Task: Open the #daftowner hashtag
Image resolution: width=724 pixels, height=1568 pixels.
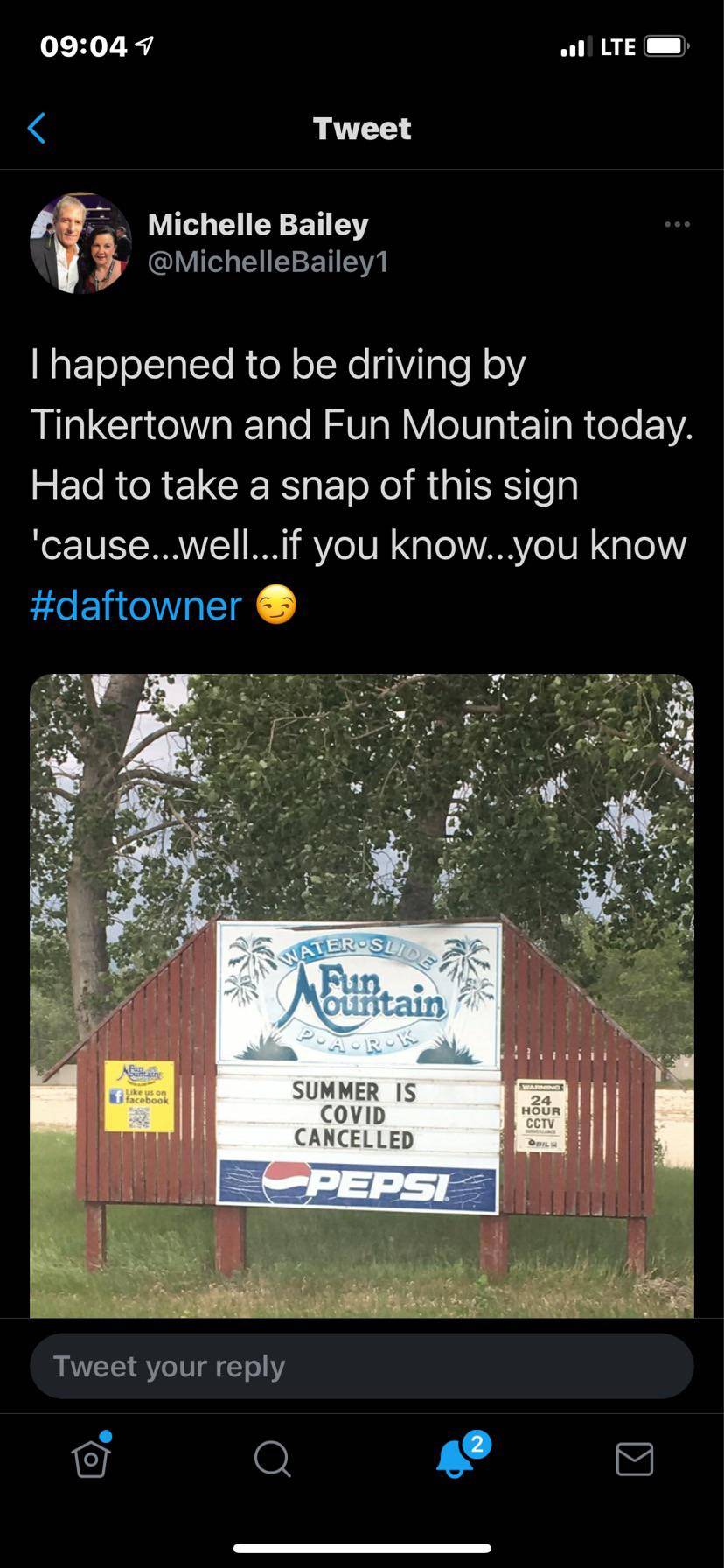Action: (x=136, y=605)
